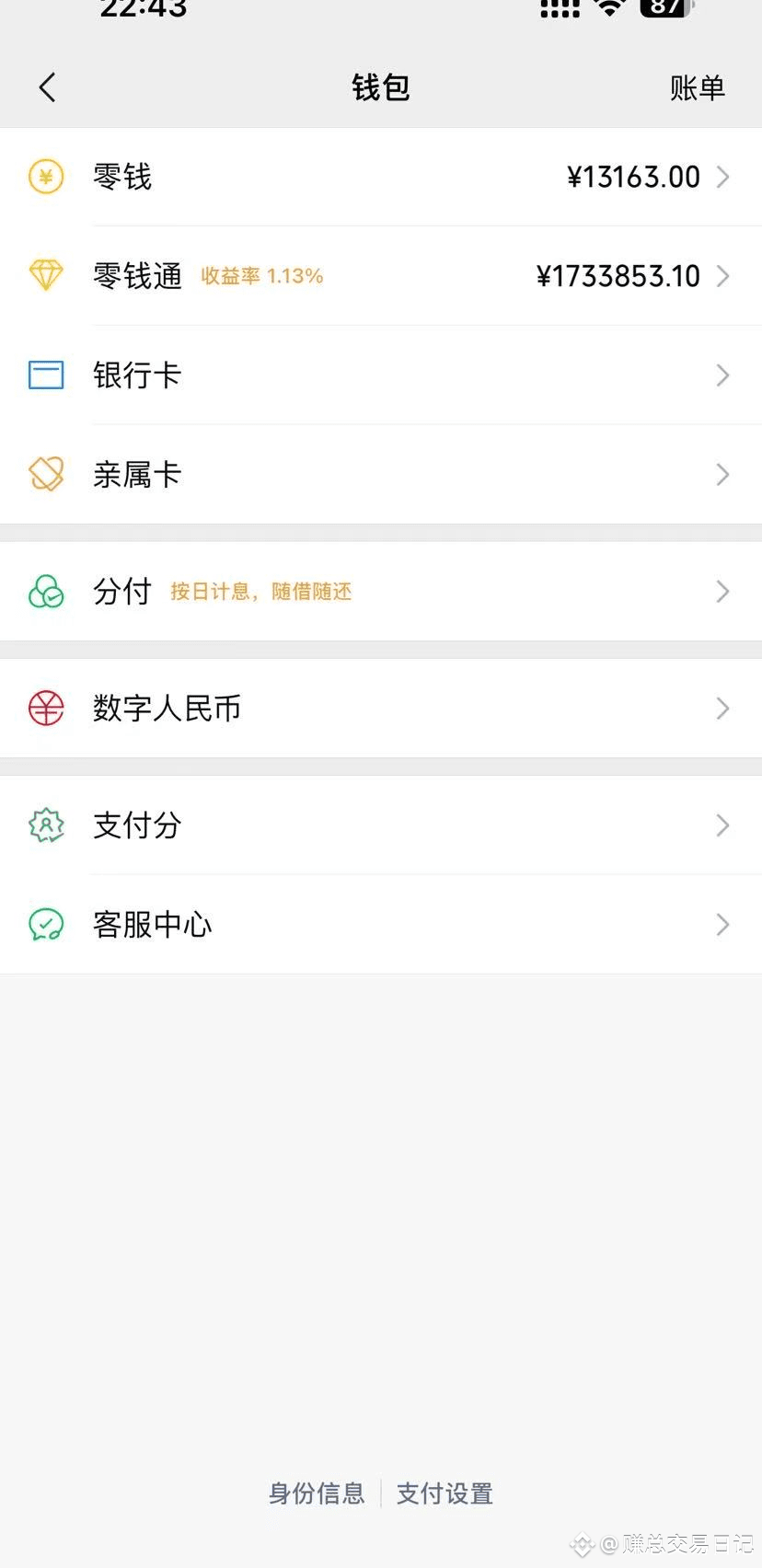Check the 支付分 payment score
Image resolution: width=762 pixels, height=1568 pixels.
point(381,825)
